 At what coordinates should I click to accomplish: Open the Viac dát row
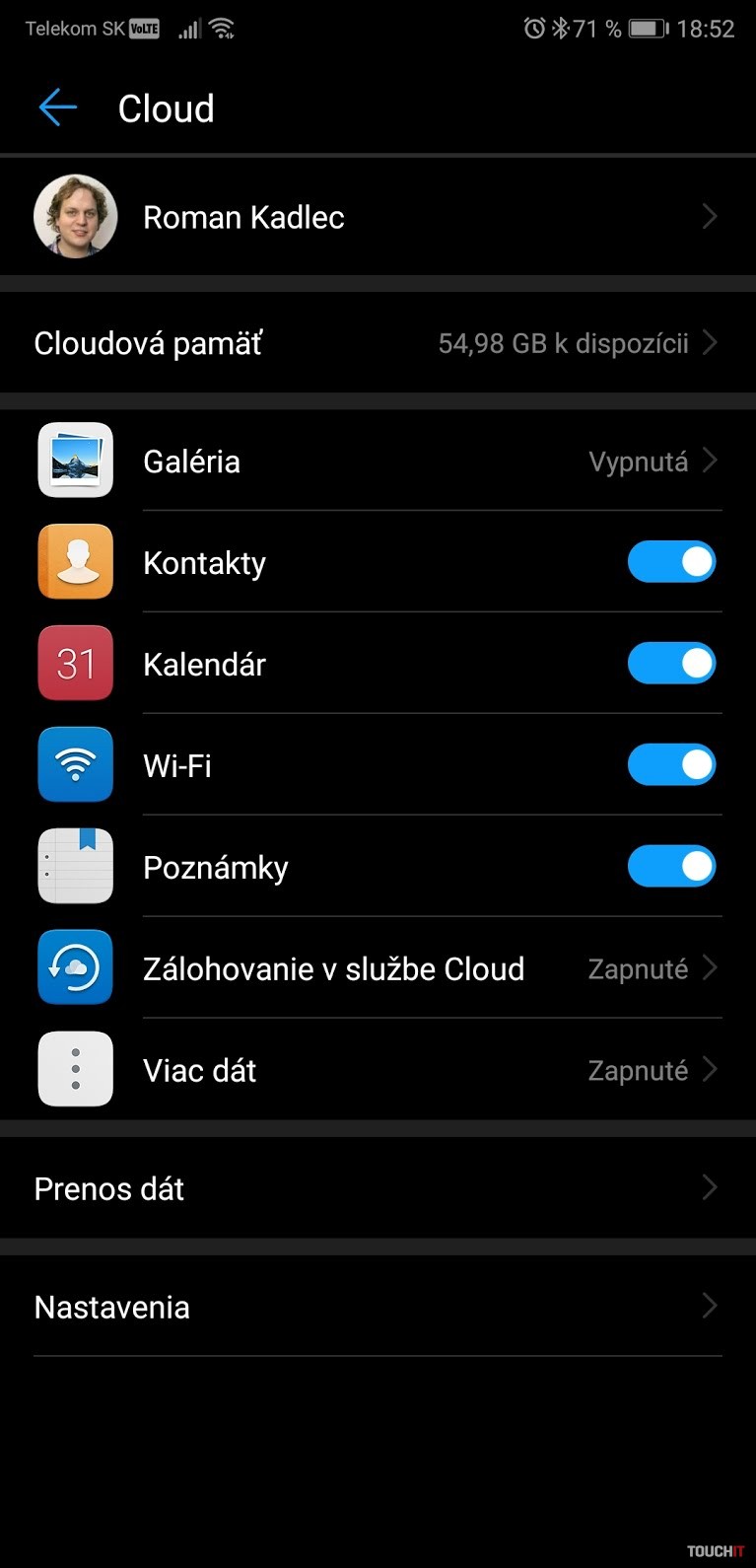coord(378,1070)
